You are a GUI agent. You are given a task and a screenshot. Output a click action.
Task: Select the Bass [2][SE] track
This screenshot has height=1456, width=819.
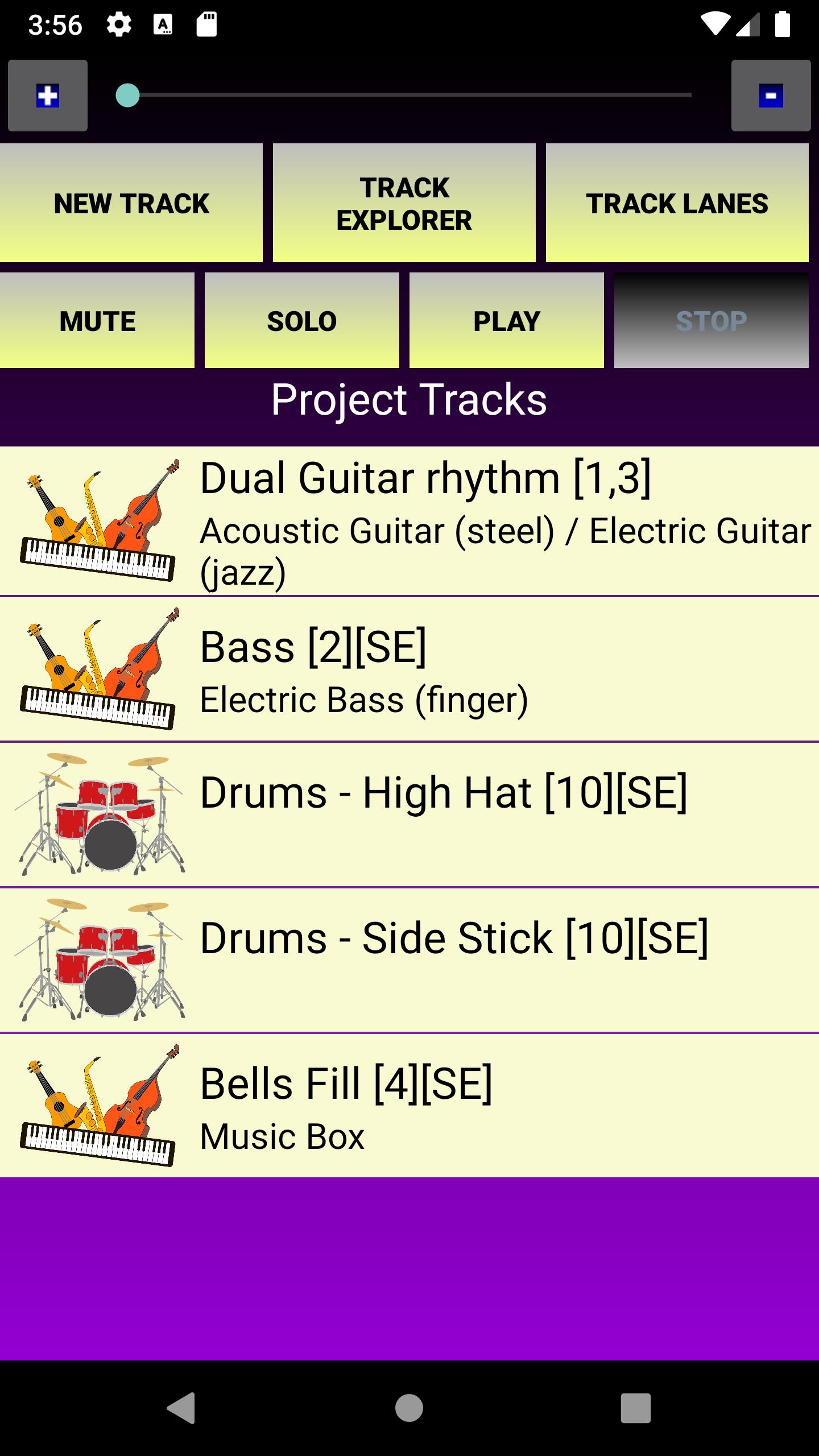point(409,669)
